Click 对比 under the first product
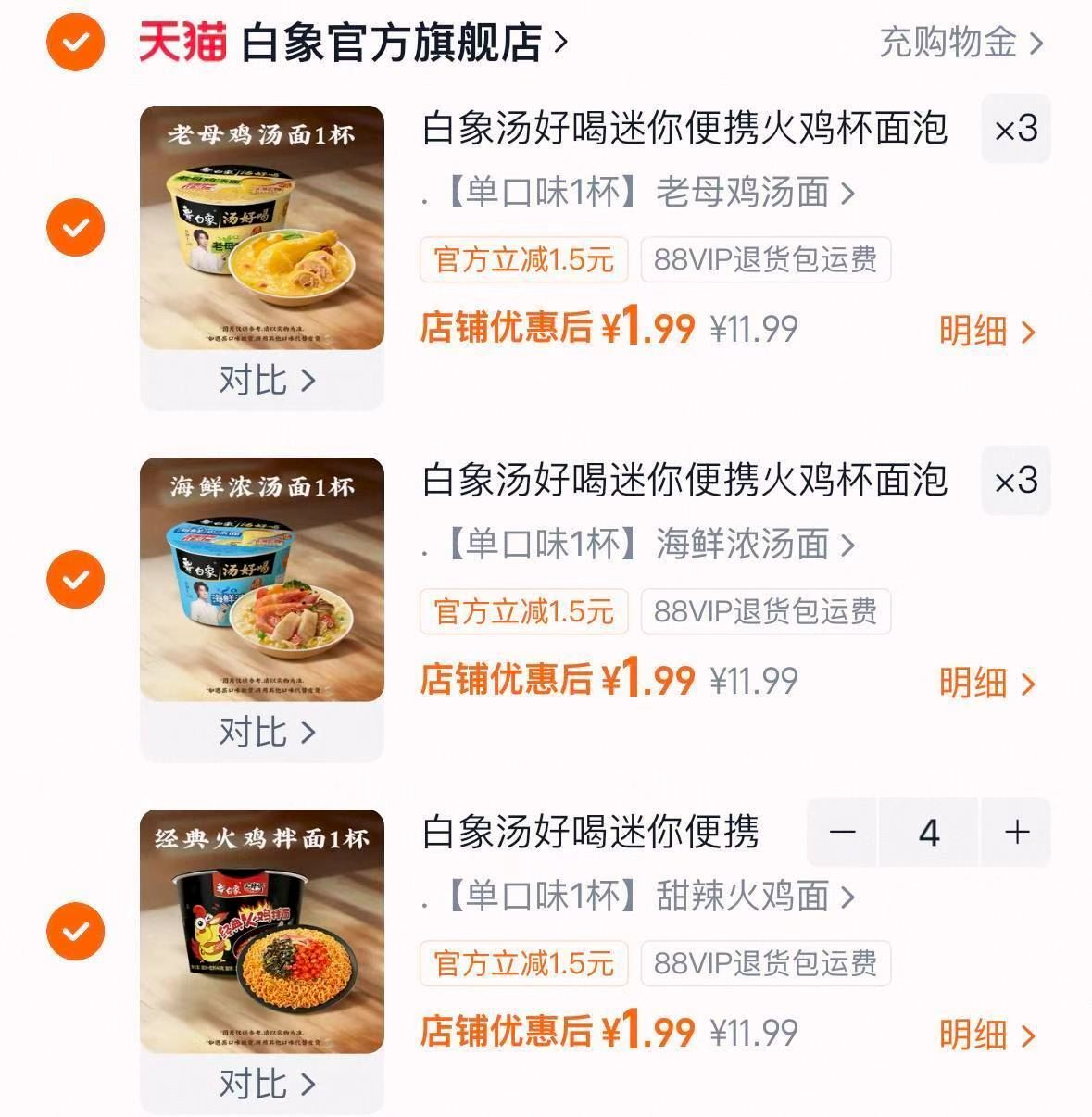 point(263,381)
